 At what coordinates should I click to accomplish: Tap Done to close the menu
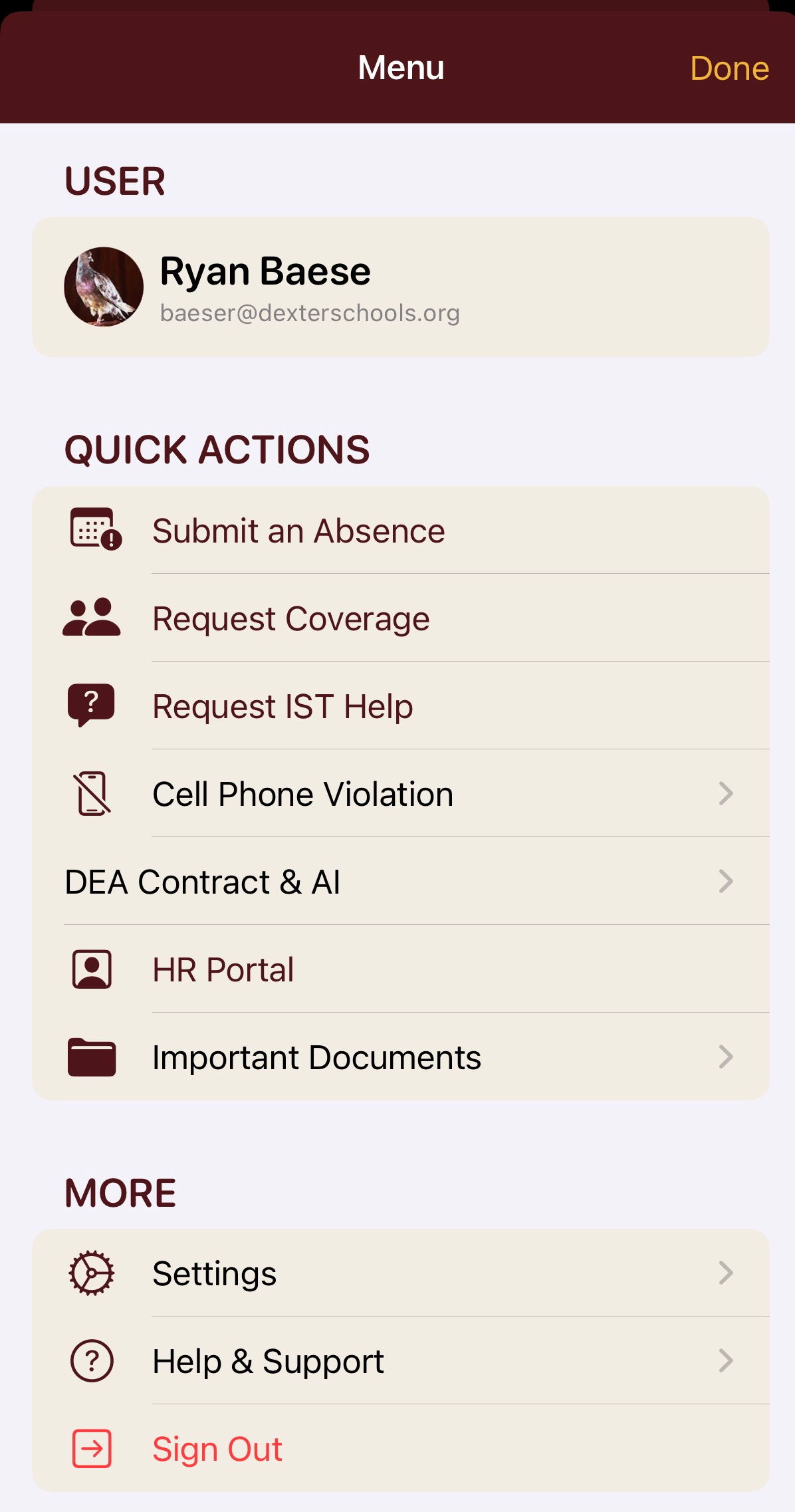point(729,68)
